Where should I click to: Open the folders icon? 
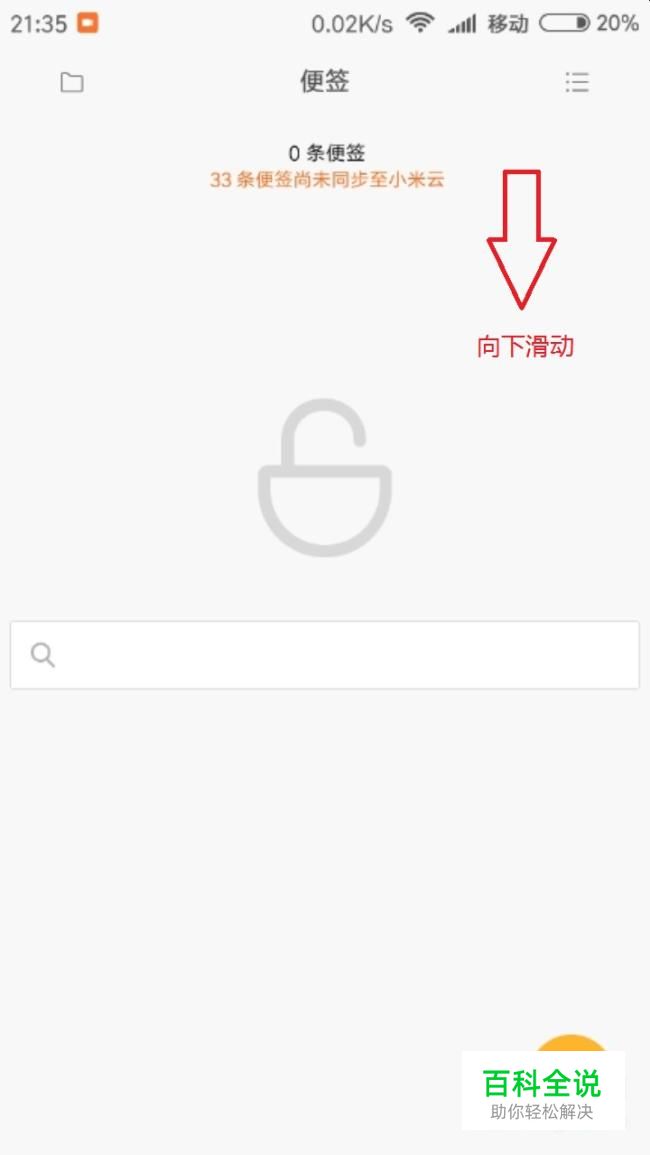(71, 82)
